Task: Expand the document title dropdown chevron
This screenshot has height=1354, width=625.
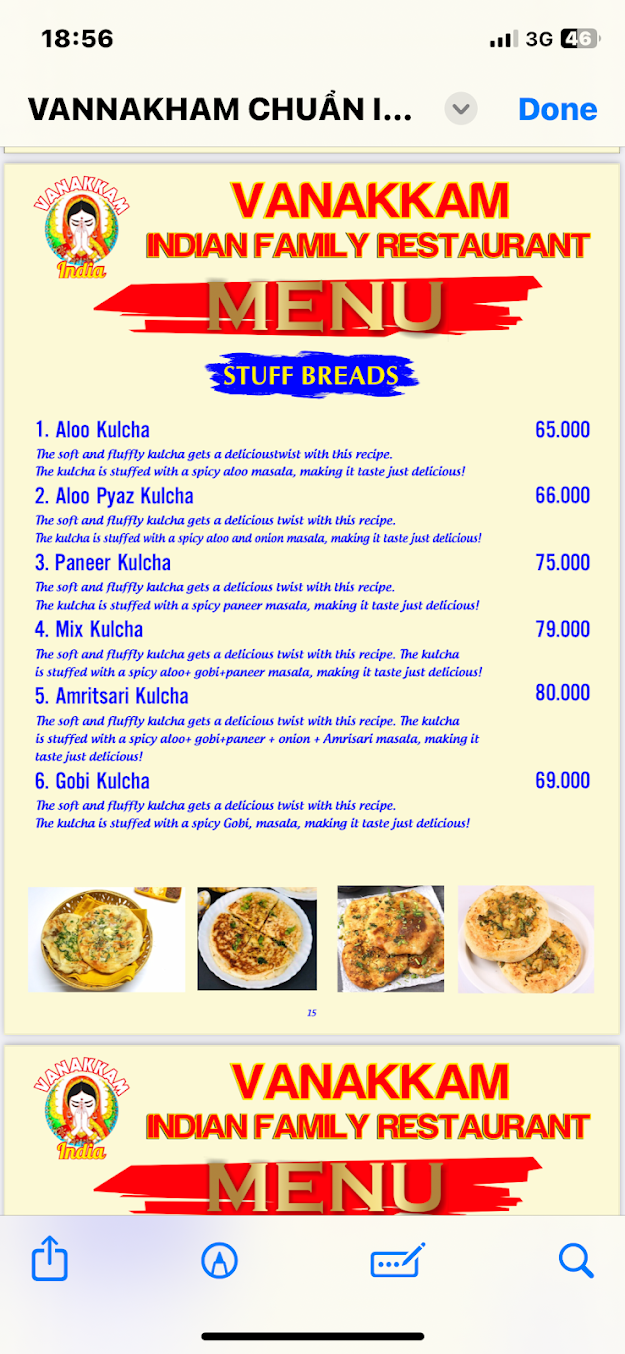Action: coord(461,109)
